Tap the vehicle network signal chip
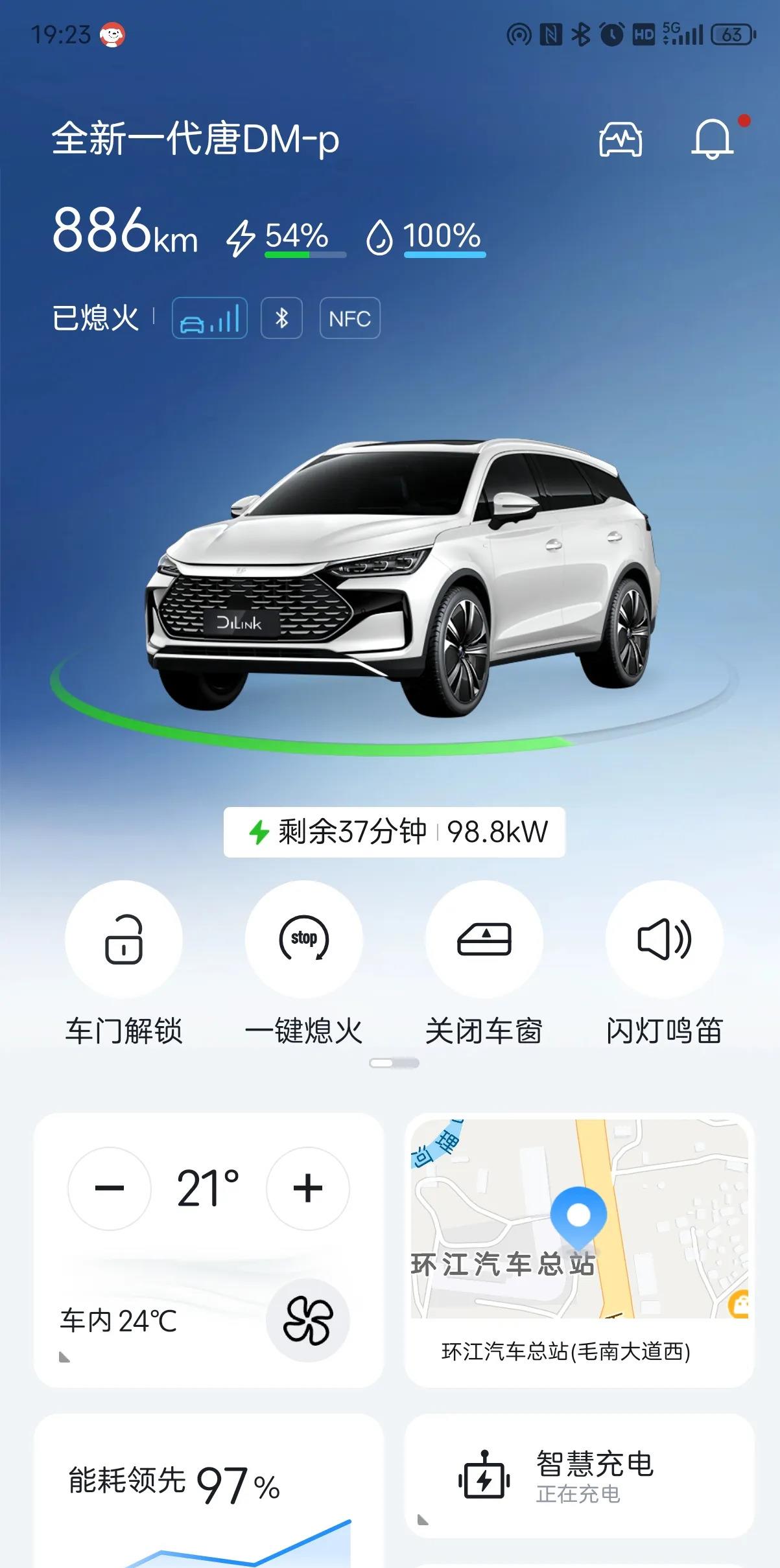 coord(209,318)
